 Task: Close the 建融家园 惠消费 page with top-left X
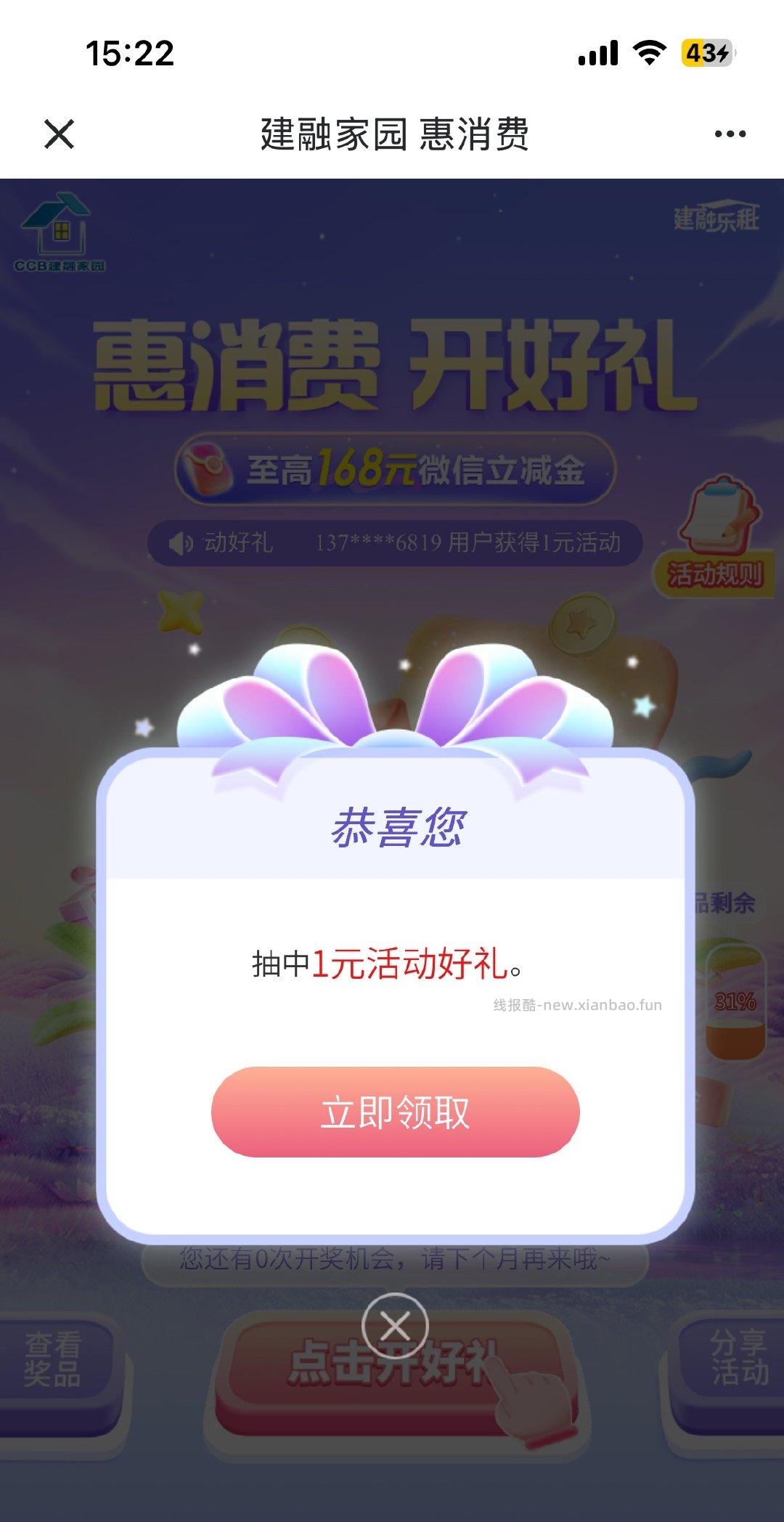coord(58,133)
